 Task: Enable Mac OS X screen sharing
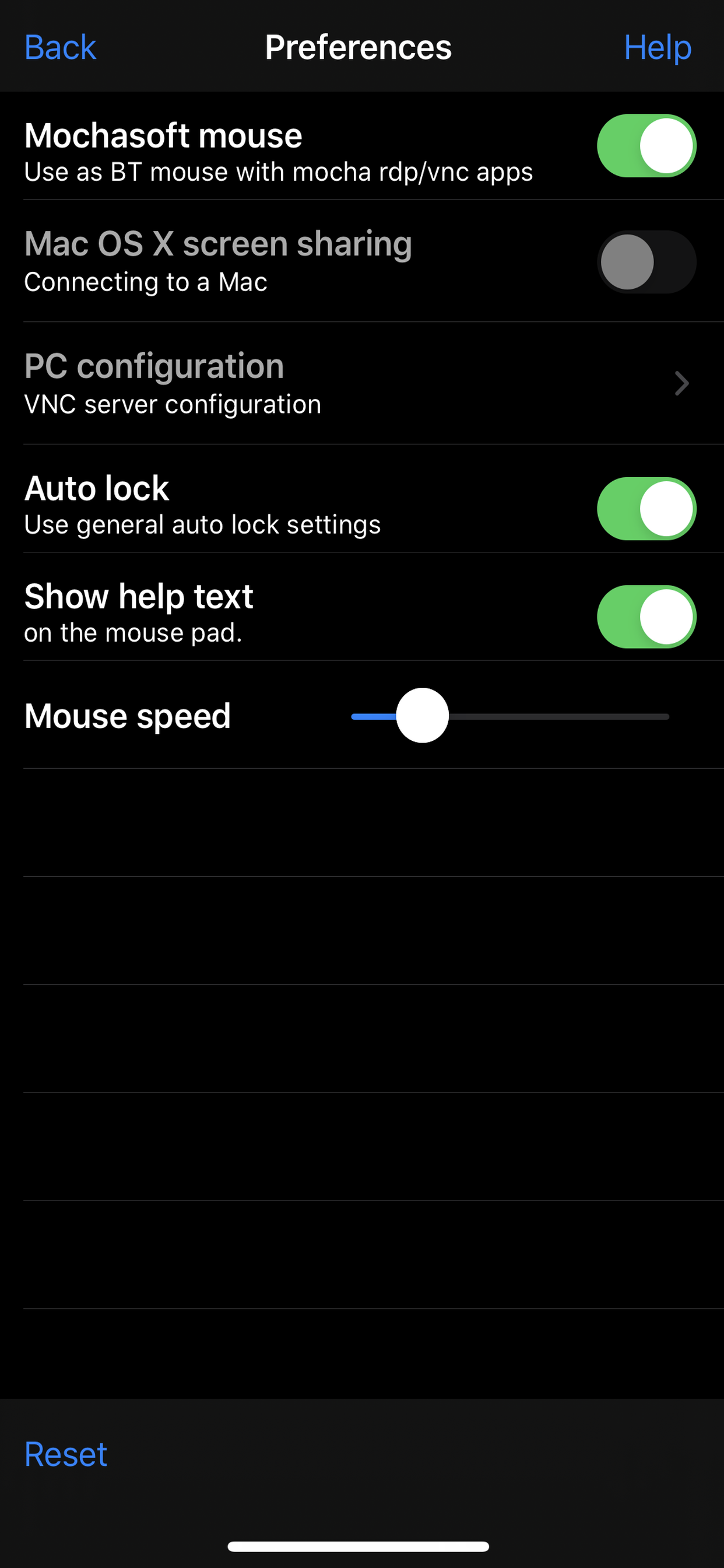[646, 261]
